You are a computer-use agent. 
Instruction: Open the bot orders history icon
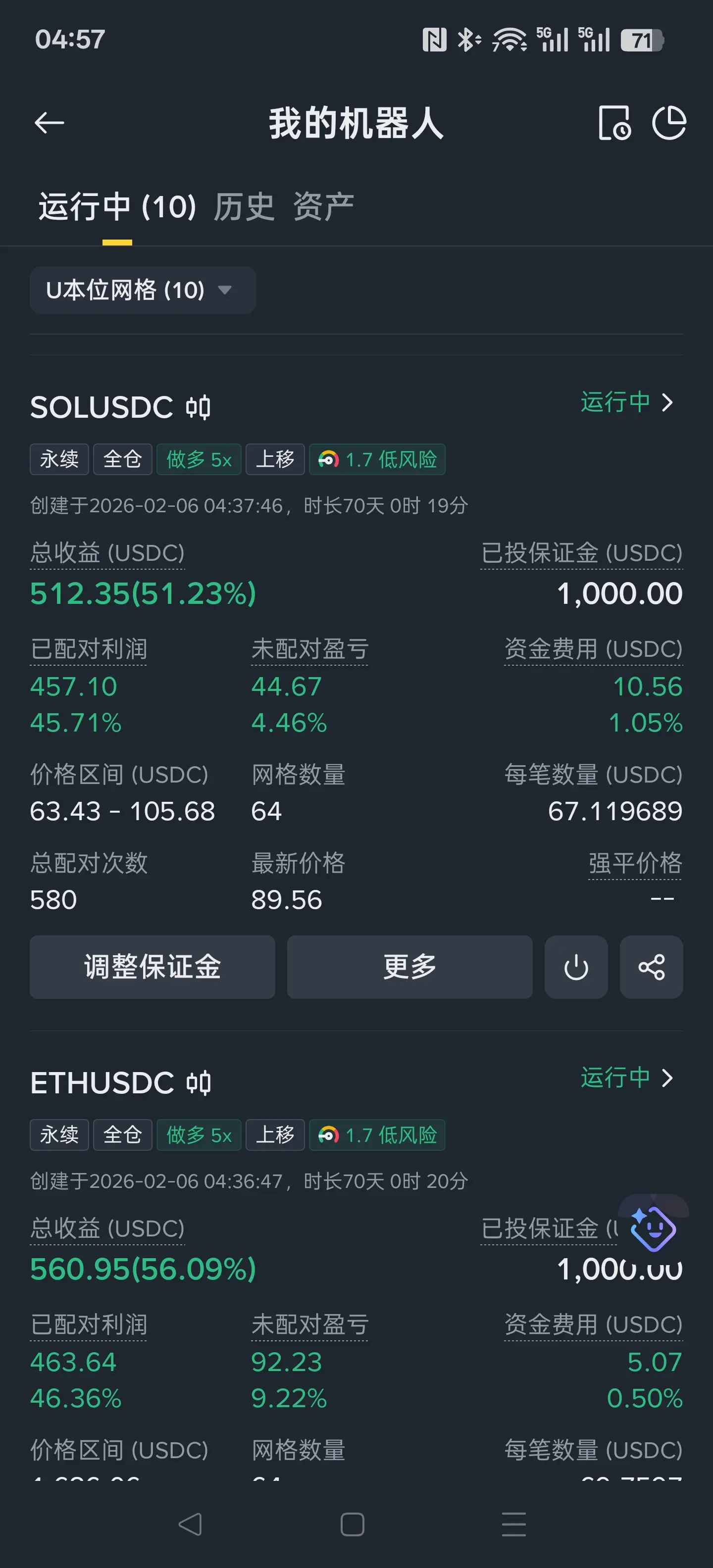[614, 123]
